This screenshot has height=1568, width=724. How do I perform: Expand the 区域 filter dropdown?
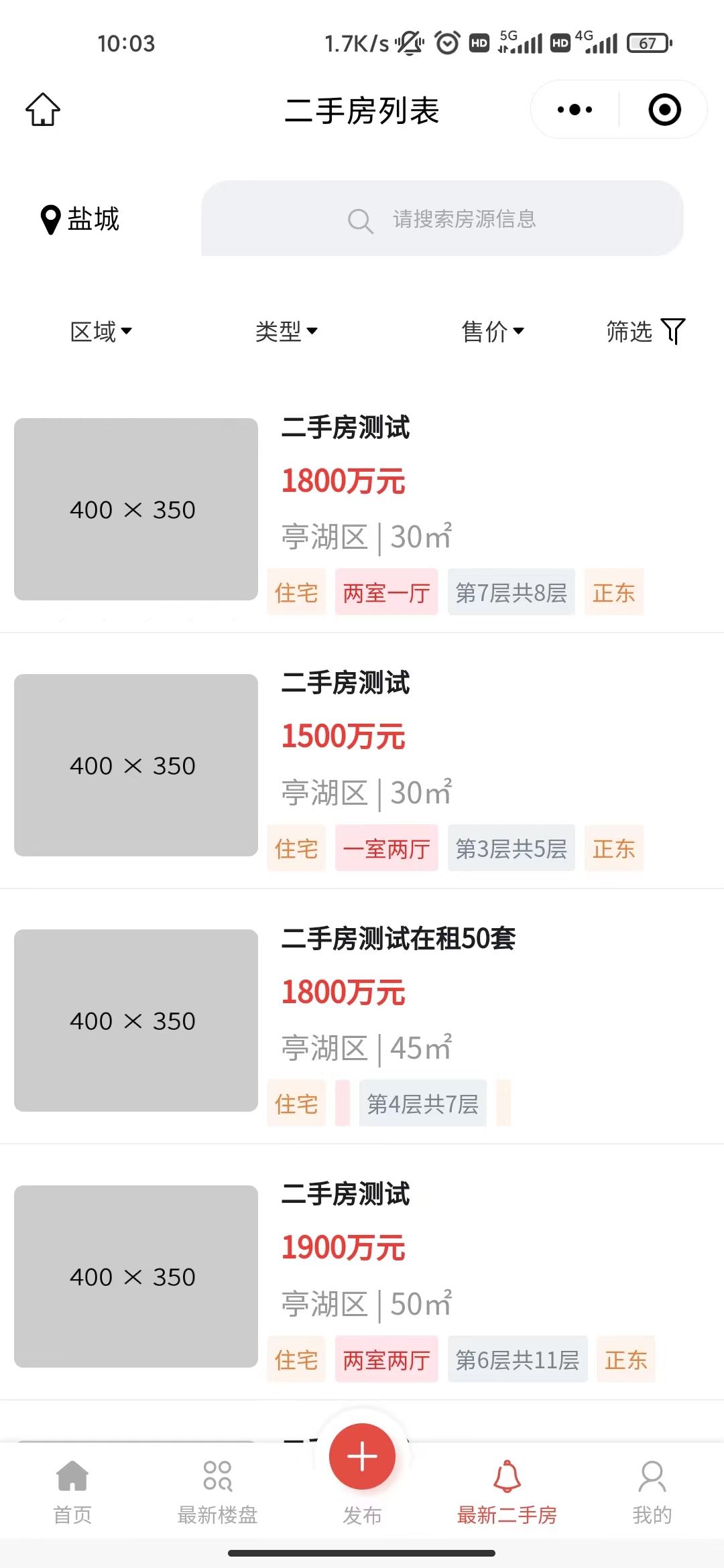tap(101, 331)
